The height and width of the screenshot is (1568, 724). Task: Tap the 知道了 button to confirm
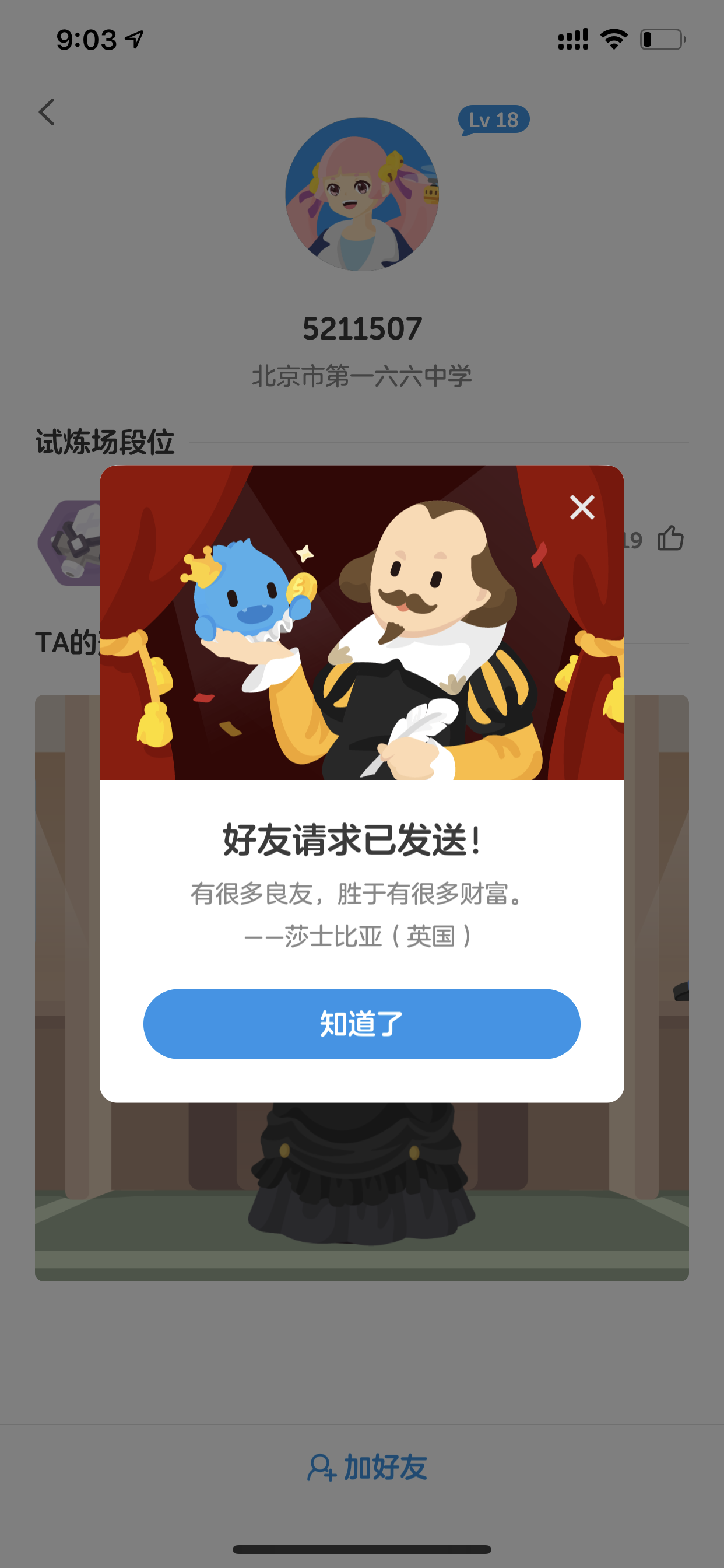tap(361, 1024)
